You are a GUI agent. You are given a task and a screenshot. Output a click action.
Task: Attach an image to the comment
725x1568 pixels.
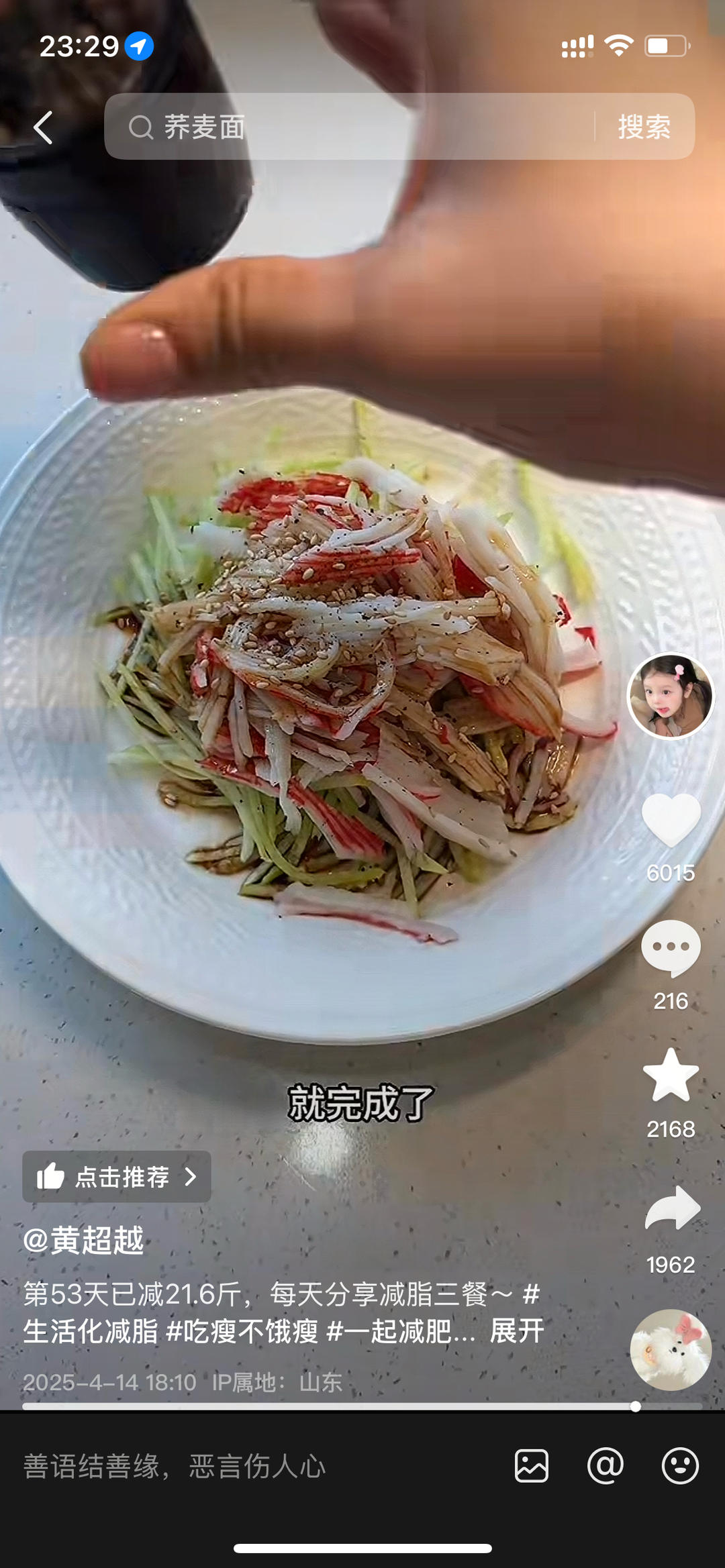tap(532, 1465)
